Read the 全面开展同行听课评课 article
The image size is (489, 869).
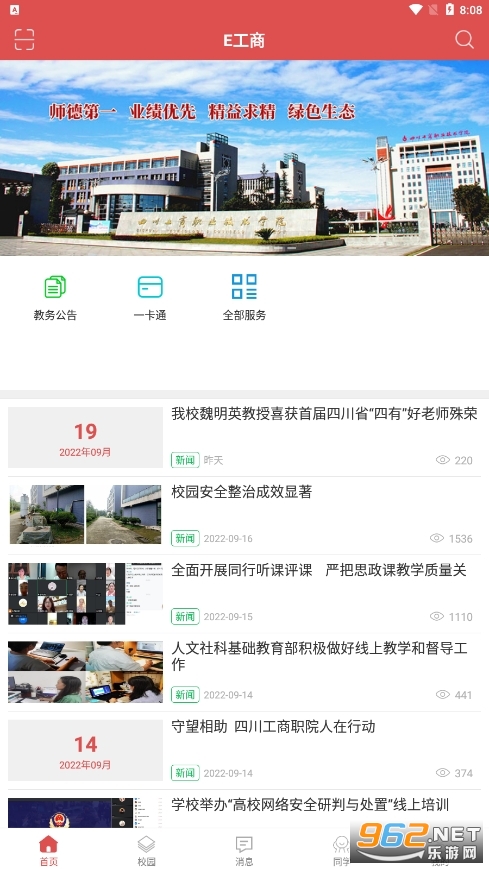(x=244, y=594)
